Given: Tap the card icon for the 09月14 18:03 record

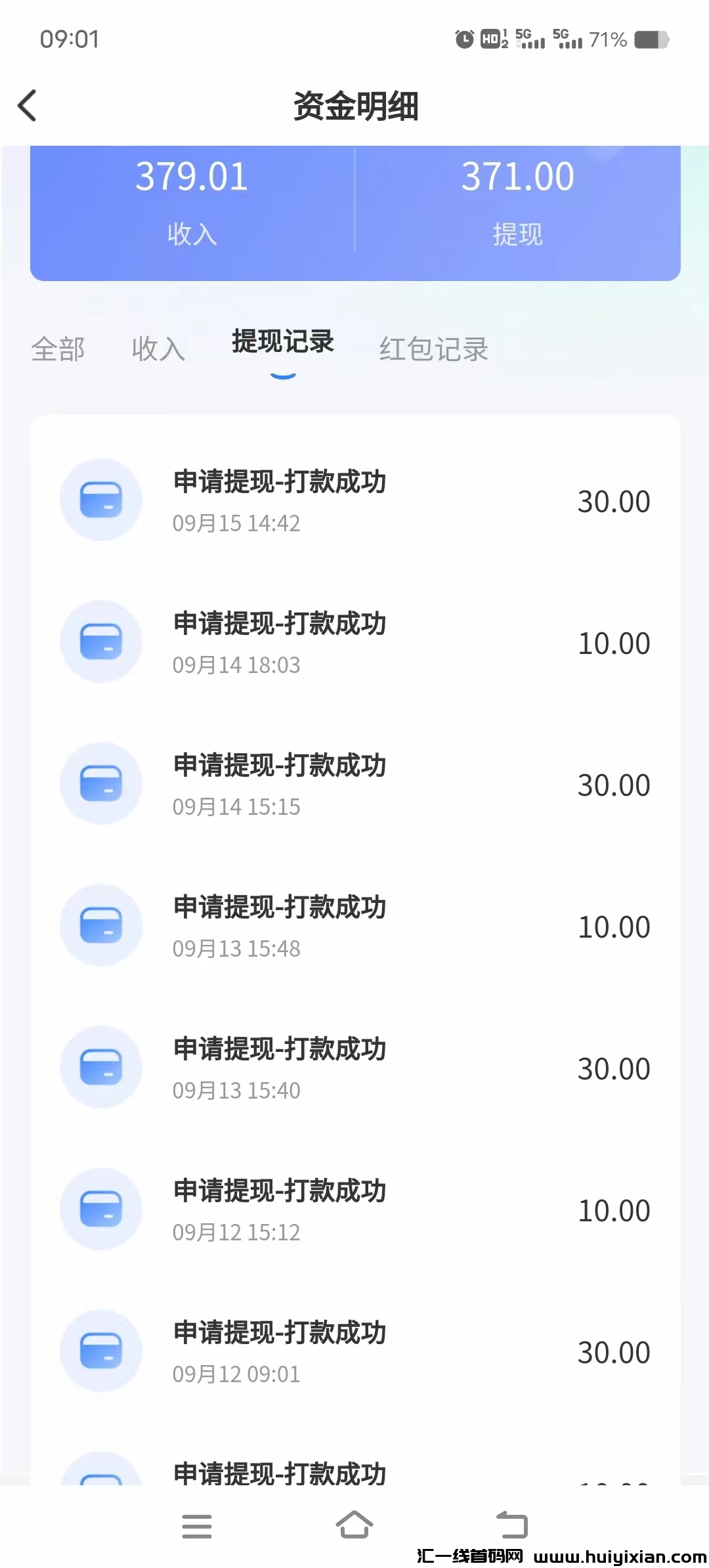Looking at the screenshot, I should (100, 642).
